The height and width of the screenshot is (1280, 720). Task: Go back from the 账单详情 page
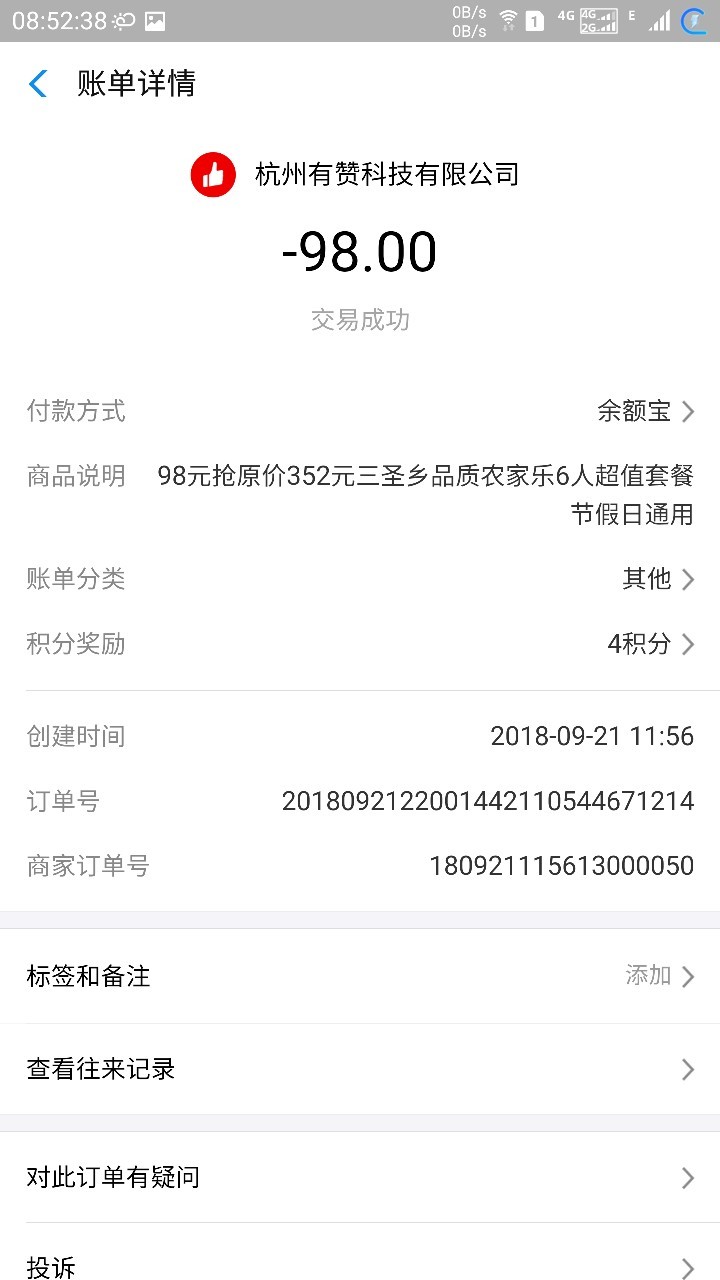[38, 84]
